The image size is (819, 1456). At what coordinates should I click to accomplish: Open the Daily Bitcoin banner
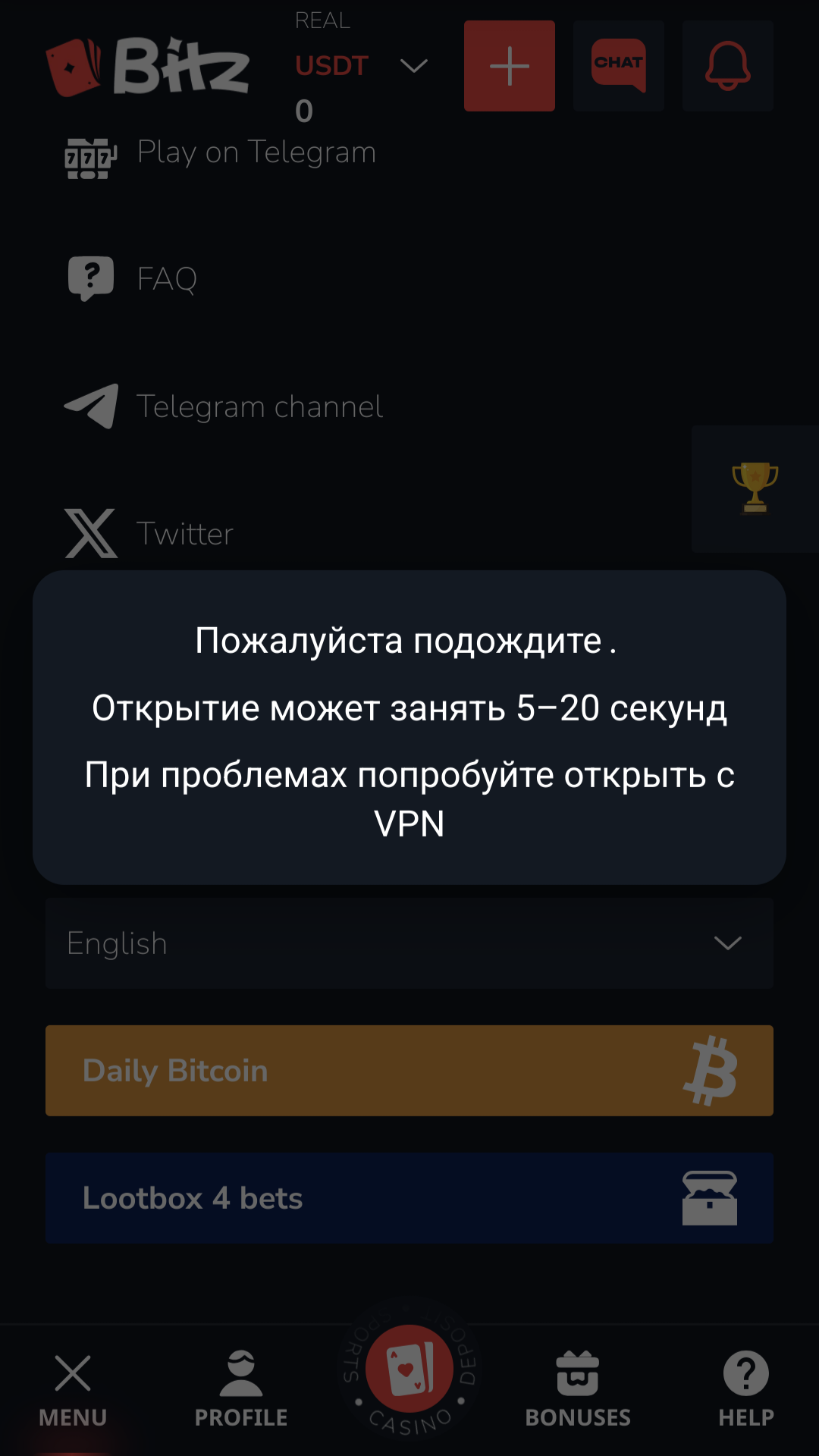point(409,1071)
